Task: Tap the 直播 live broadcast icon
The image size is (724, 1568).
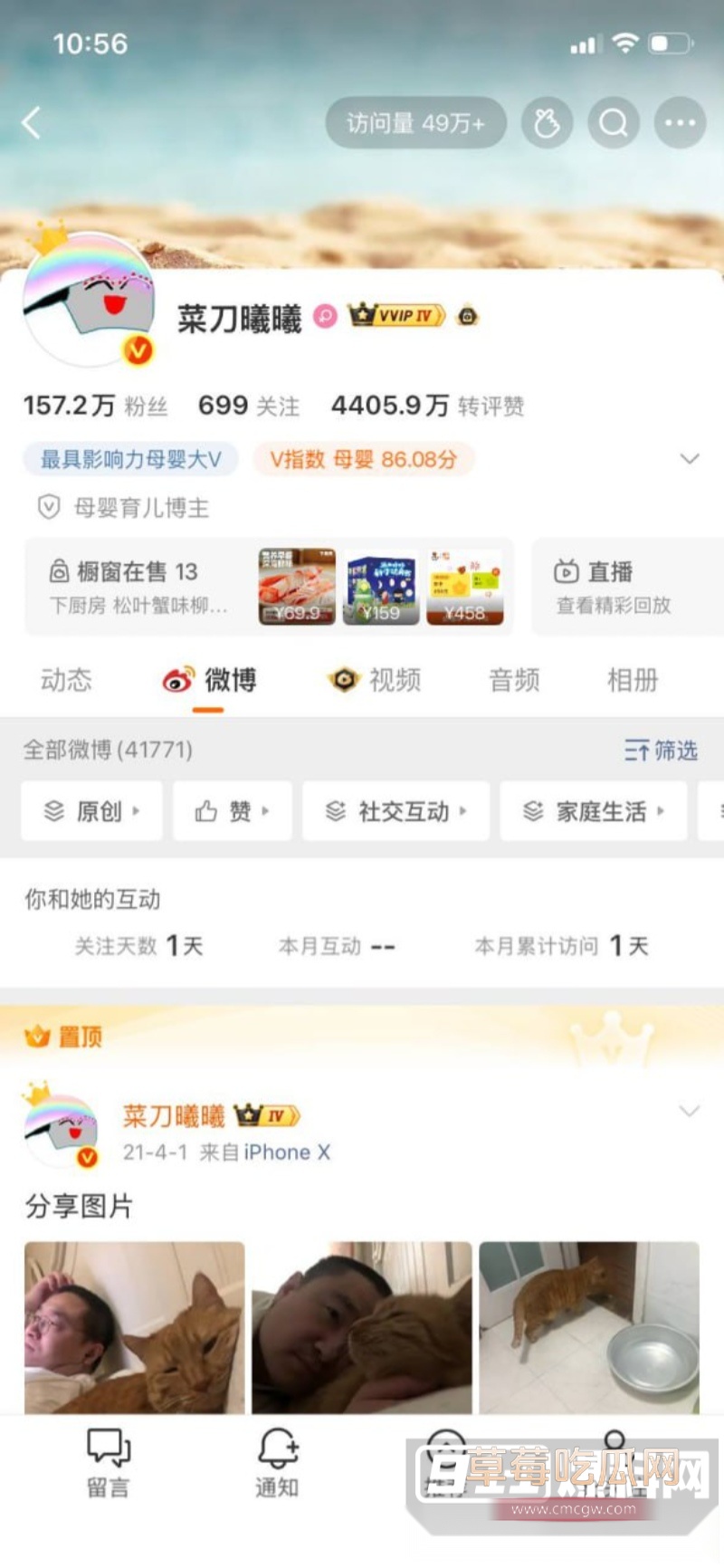Action: tap(567, 572)
